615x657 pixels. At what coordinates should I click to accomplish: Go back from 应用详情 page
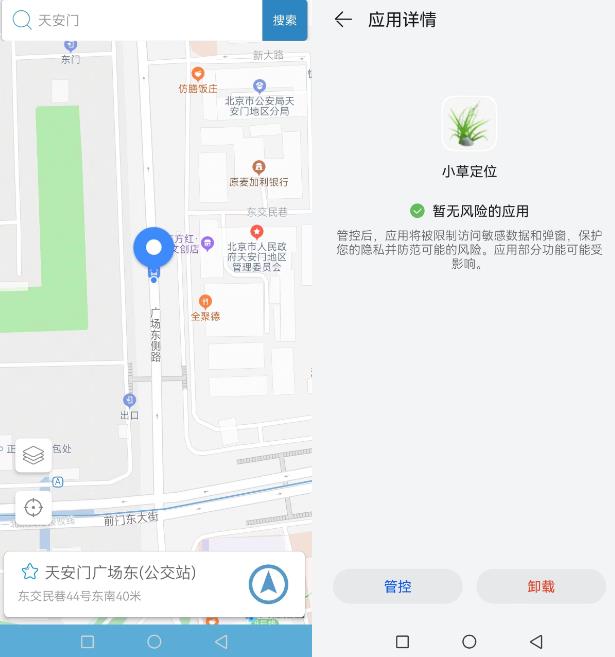[x=343, y=19]
